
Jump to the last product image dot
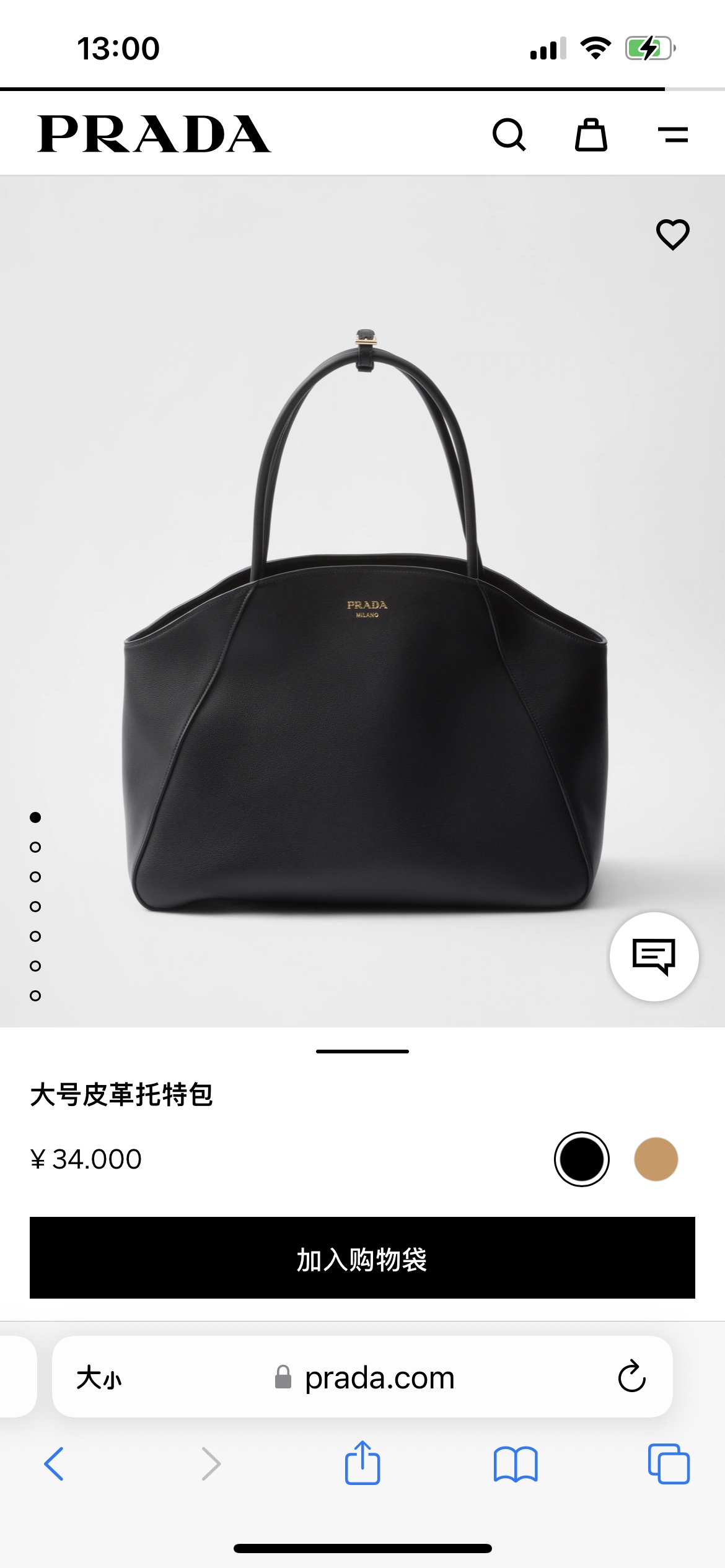pos(35,996)
